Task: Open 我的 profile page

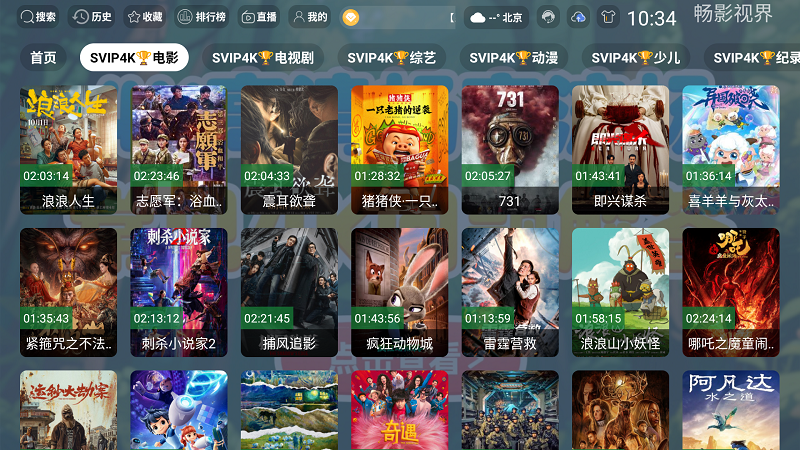Action: pyautogui.click(x=309, y=17)
